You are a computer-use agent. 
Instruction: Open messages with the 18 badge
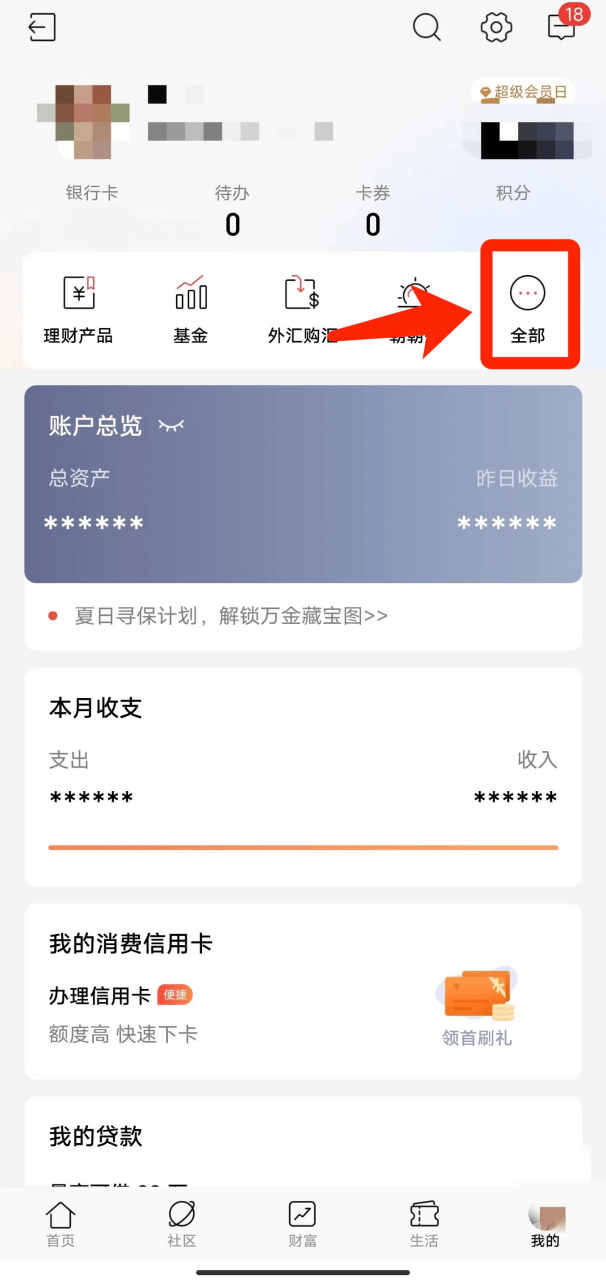562,27
